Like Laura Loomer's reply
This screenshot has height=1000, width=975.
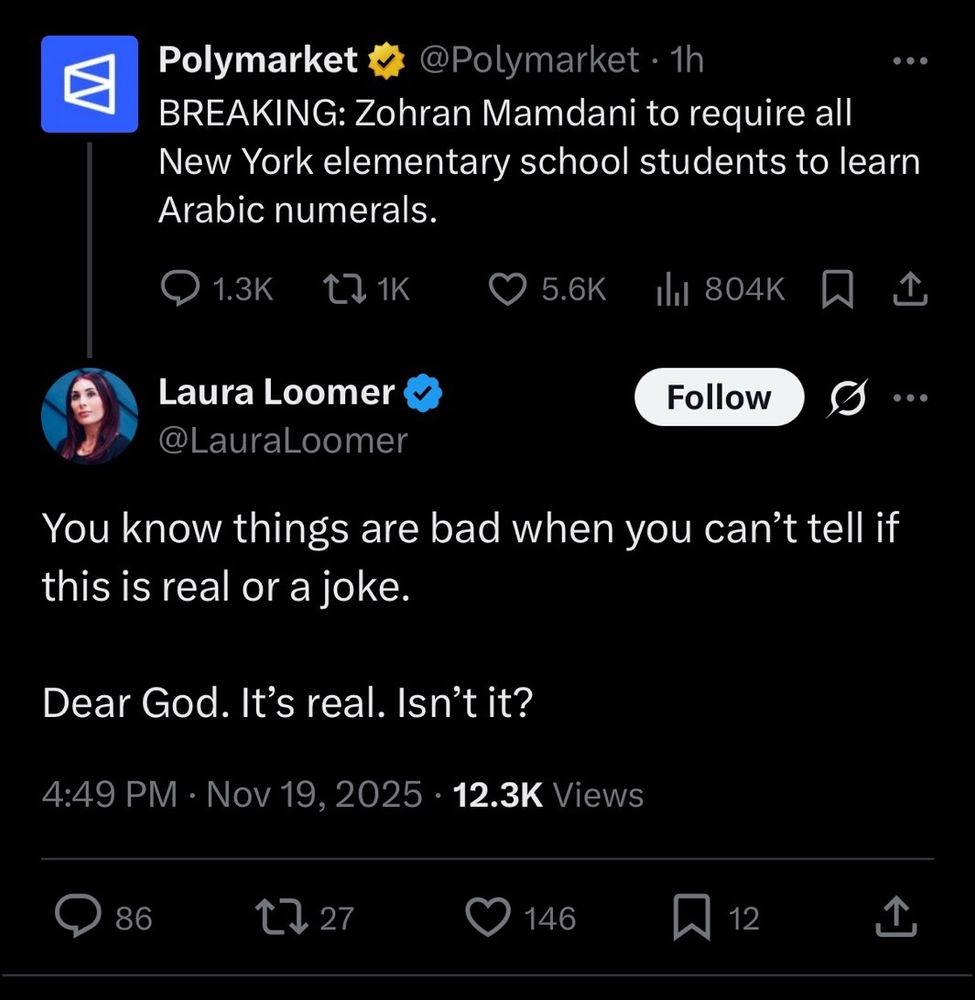pyautogui.click(x=488, y=916)
